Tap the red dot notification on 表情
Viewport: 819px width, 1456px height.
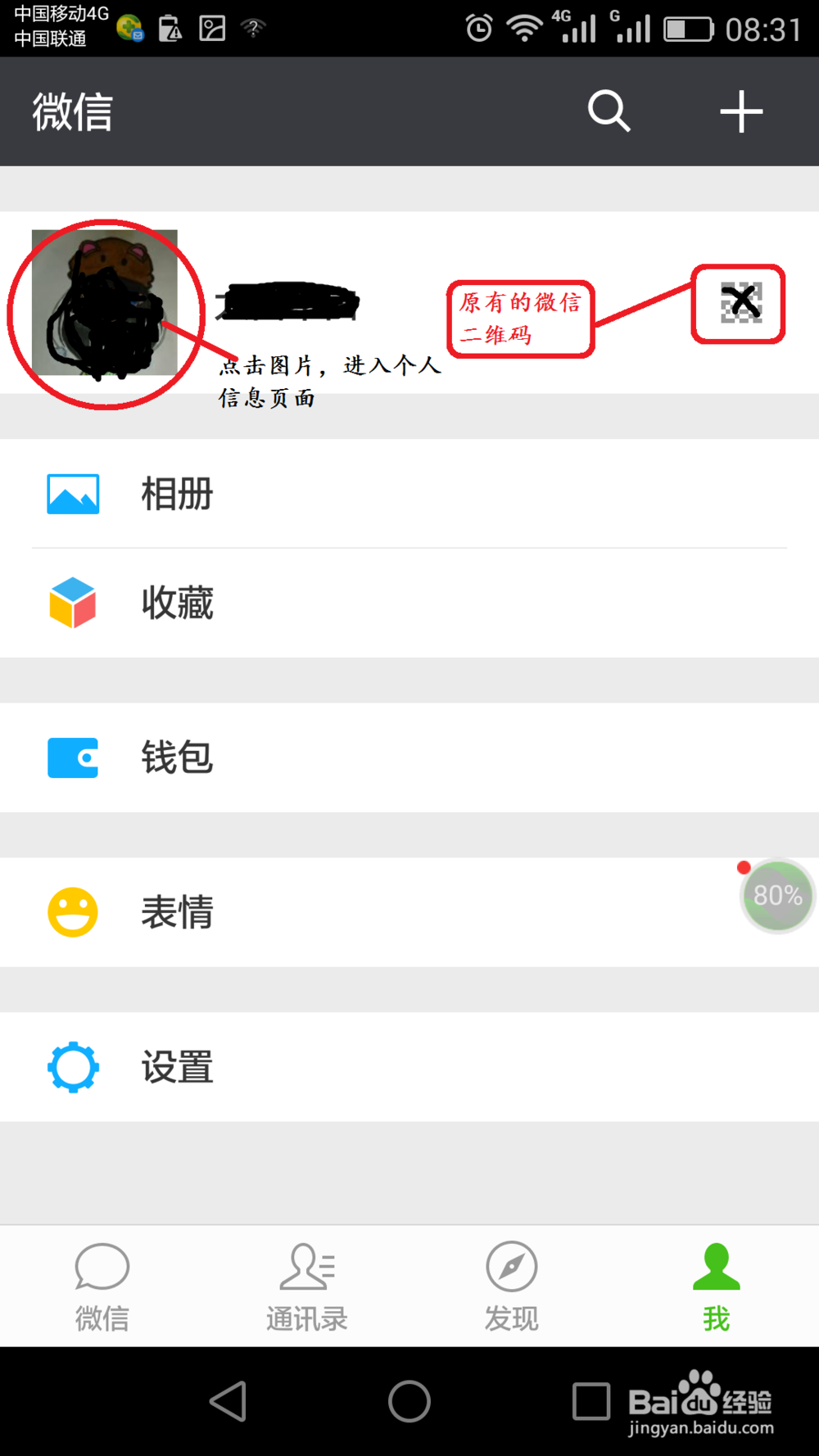744,867
